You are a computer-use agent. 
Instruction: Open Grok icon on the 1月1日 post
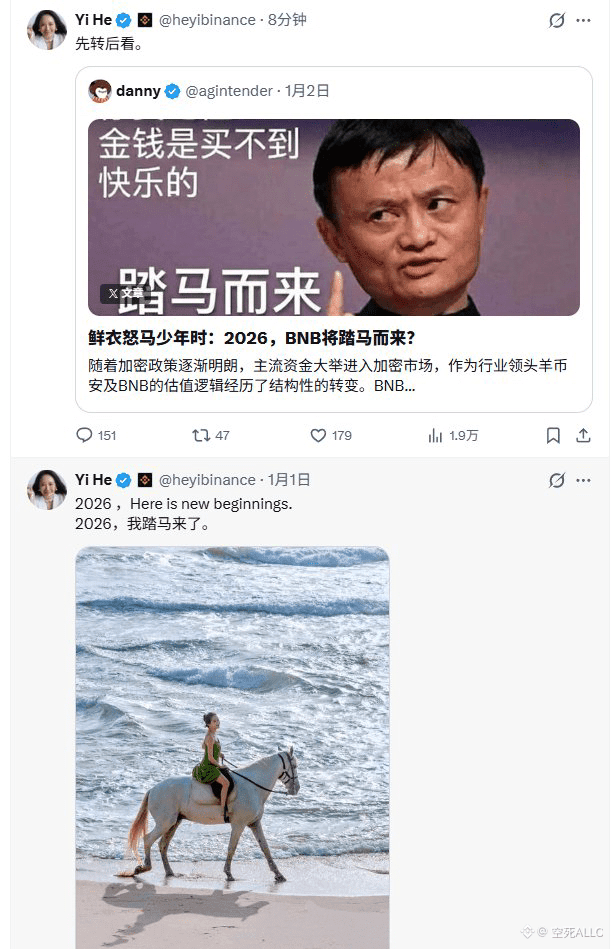557,481
